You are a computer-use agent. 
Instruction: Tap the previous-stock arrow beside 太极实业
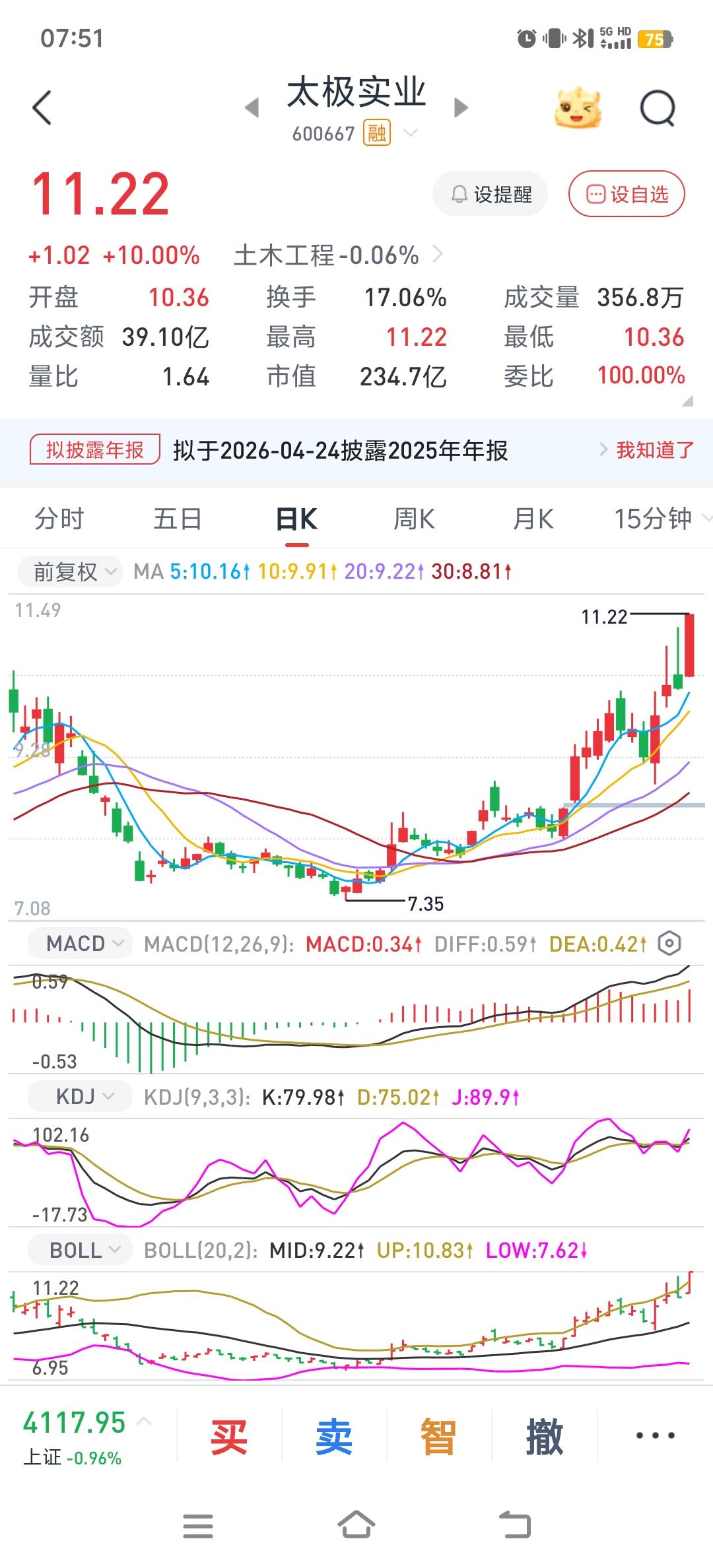coord(251,108)
